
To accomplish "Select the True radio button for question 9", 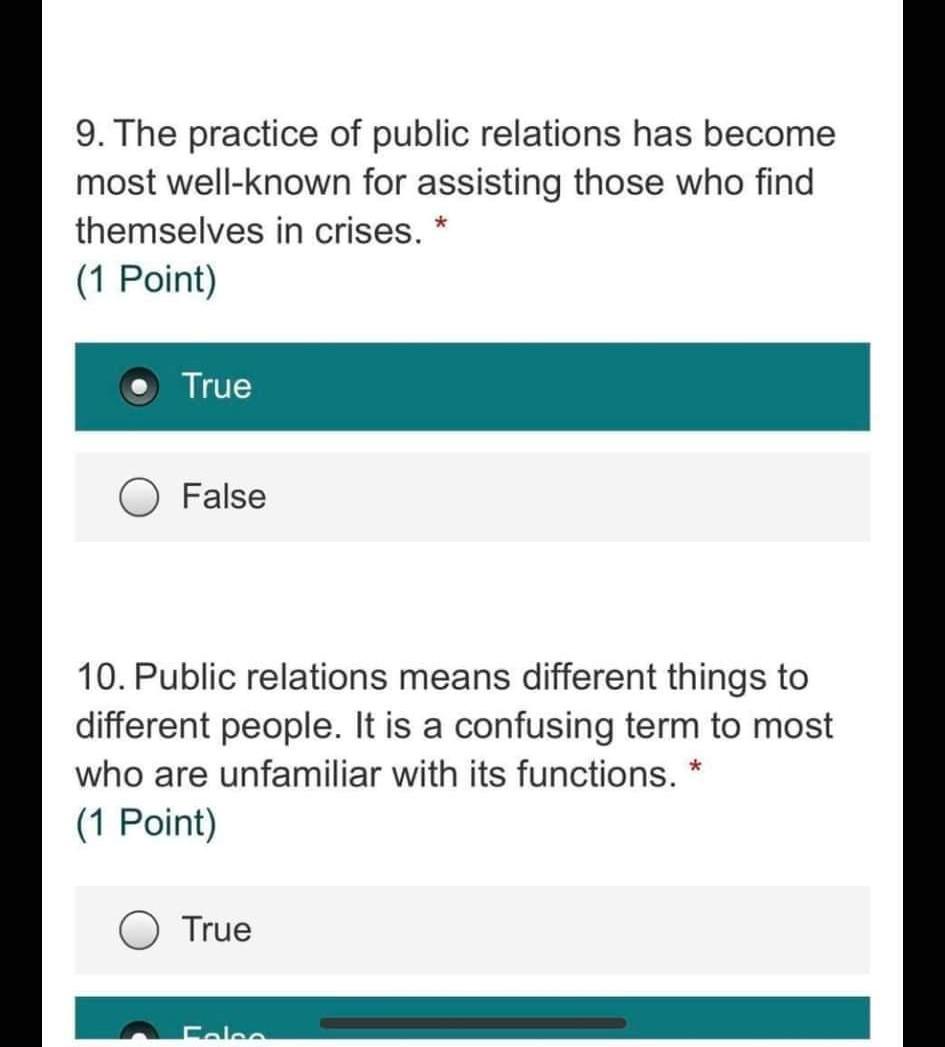I will [140, 385].
